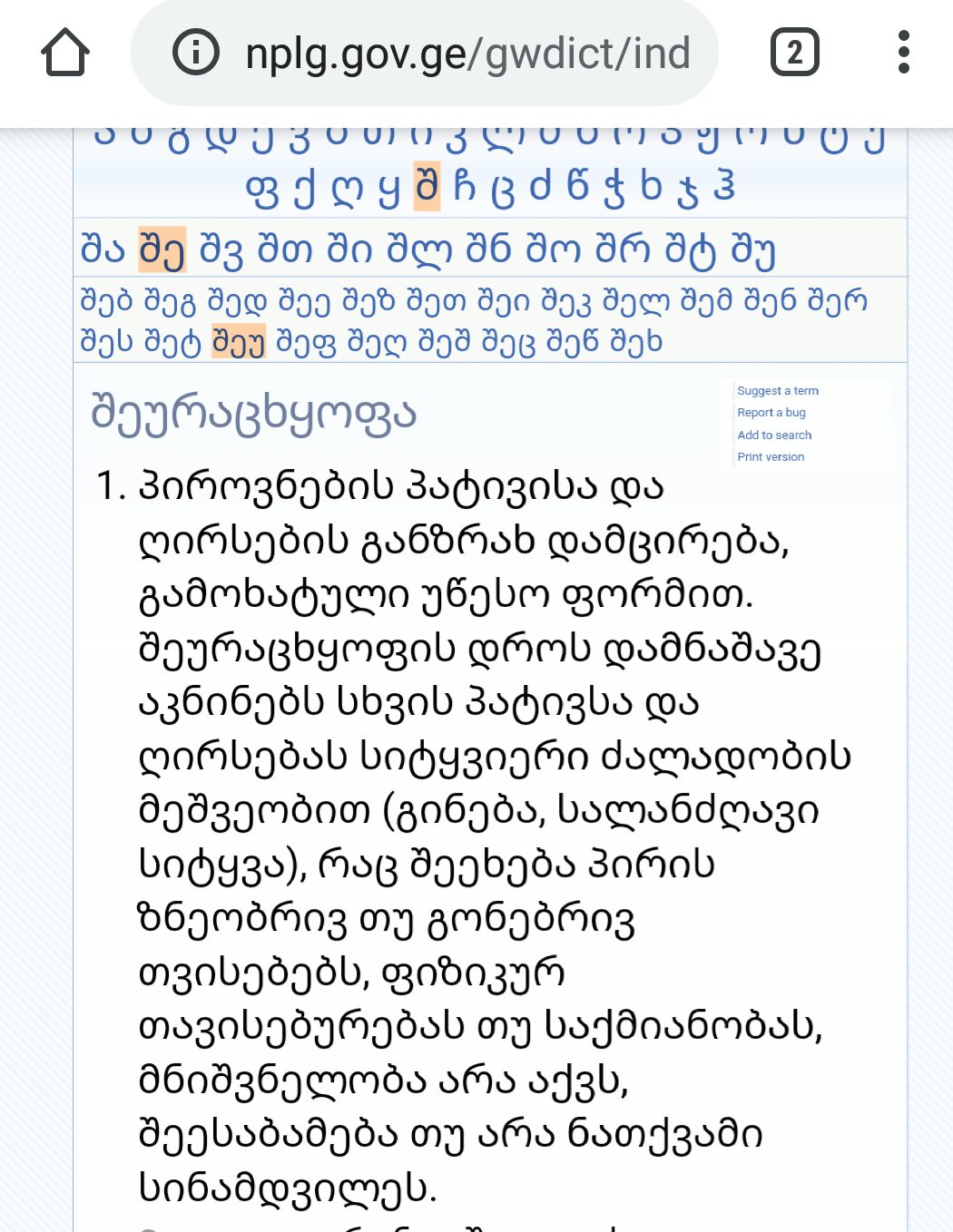Tap the Report a bug link
The image size is (953, 1232).
tap(771, 413)
